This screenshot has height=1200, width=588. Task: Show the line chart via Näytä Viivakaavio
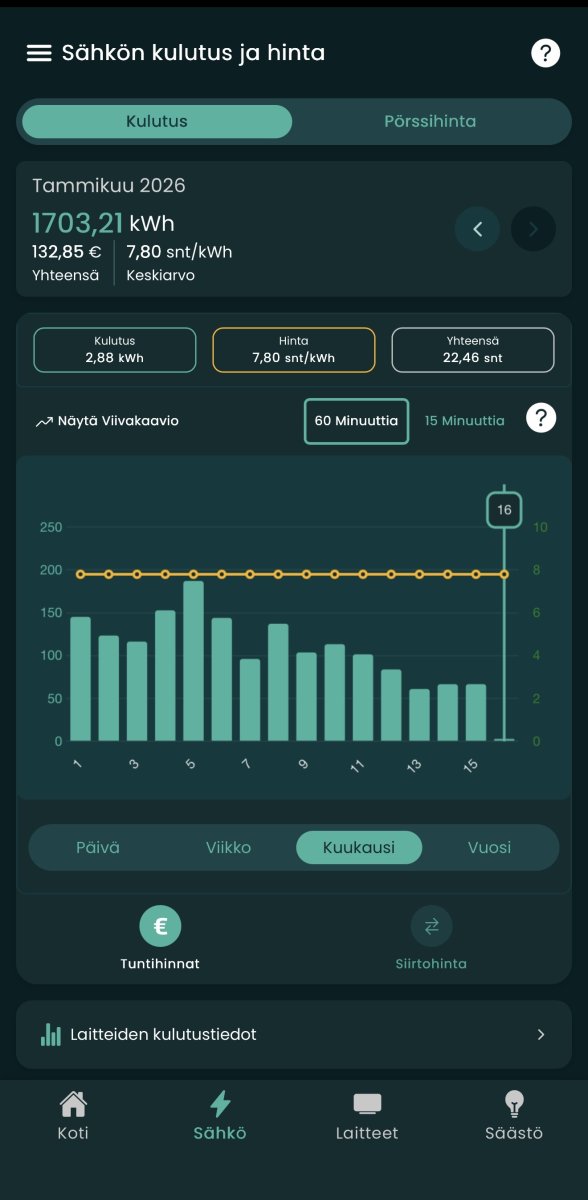pos(107,421)
